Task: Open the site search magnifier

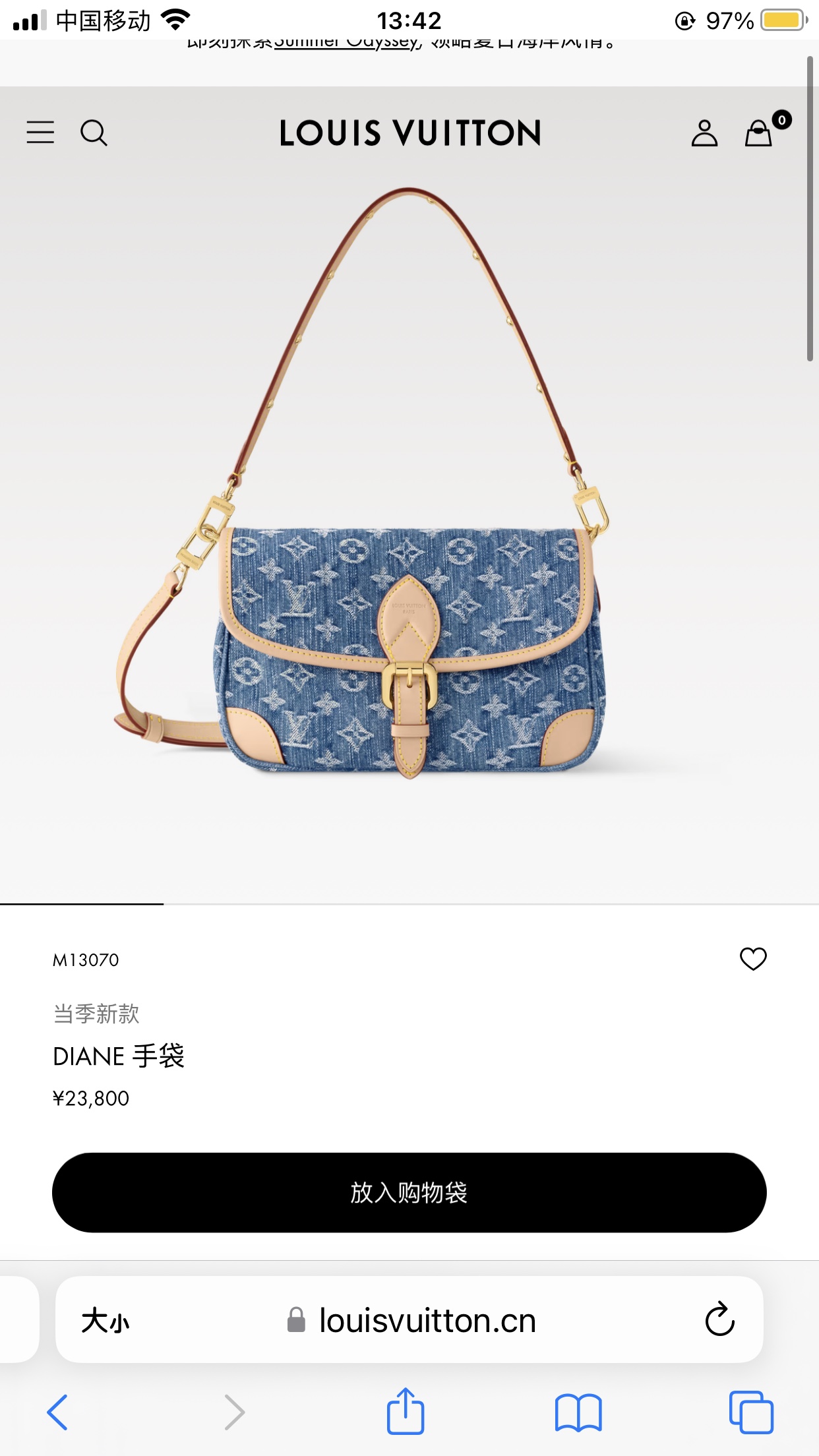Action: point(94,133)
